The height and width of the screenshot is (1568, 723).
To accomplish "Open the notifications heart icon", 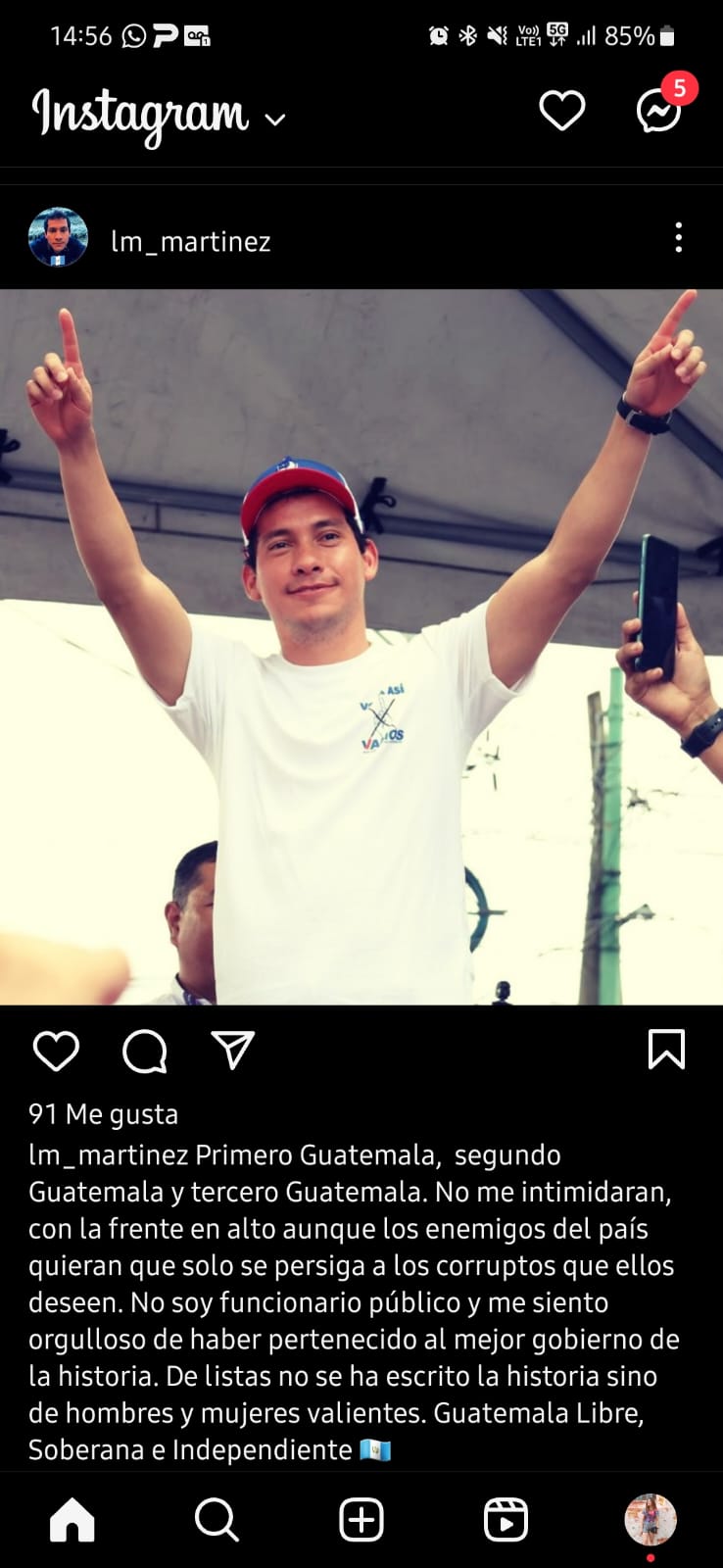I will pos(562,111).
